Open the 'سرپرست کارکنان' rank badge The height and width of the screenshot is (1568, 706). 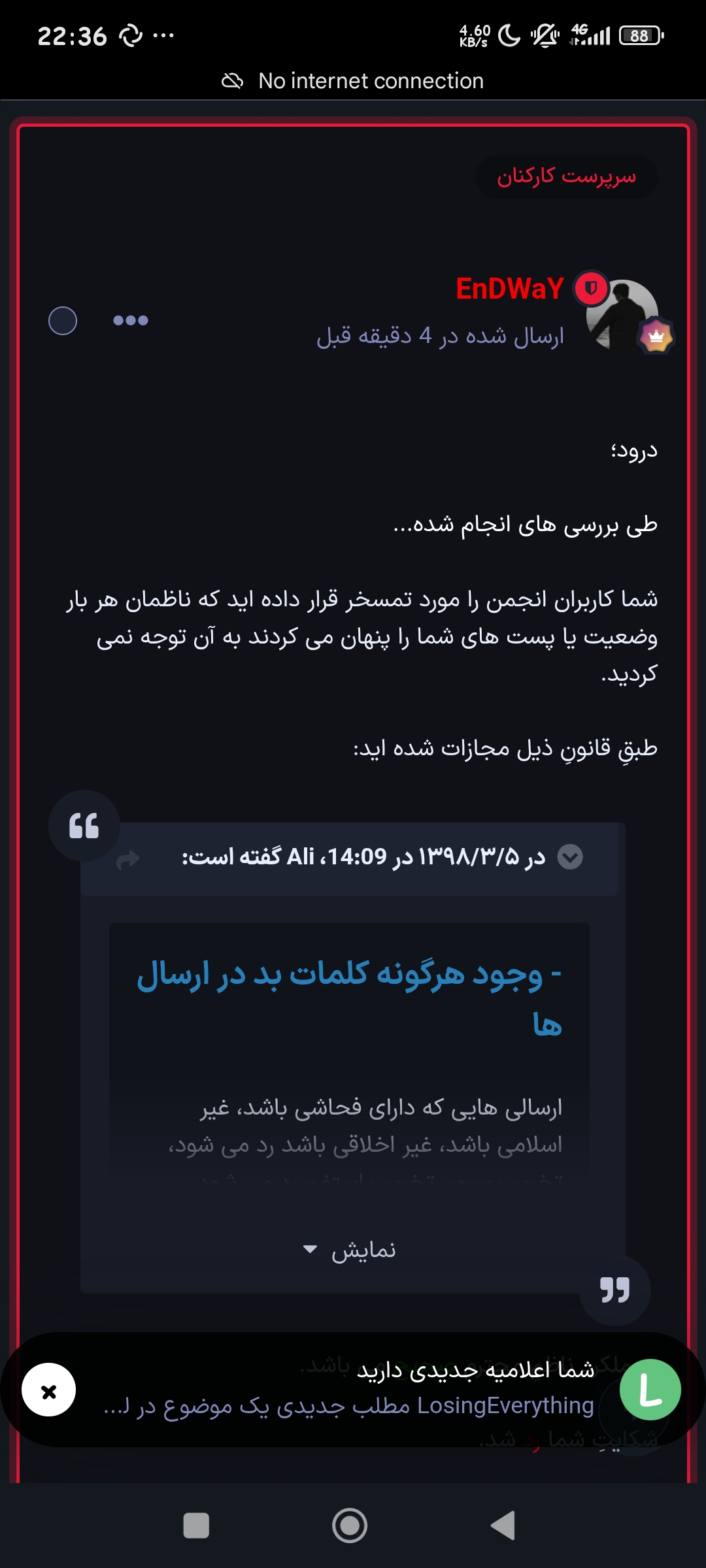(x=566, y=176)
